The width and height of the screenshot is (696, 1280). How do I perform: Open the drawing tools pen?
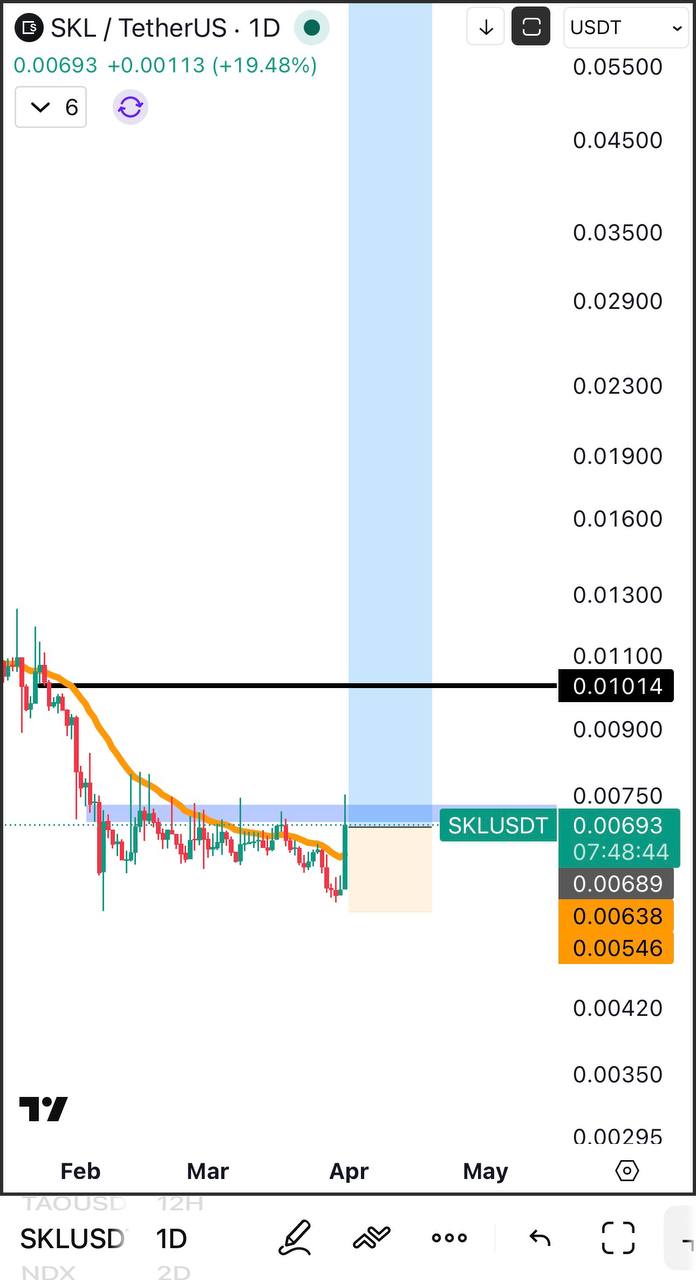click(x=296, y=1238)
